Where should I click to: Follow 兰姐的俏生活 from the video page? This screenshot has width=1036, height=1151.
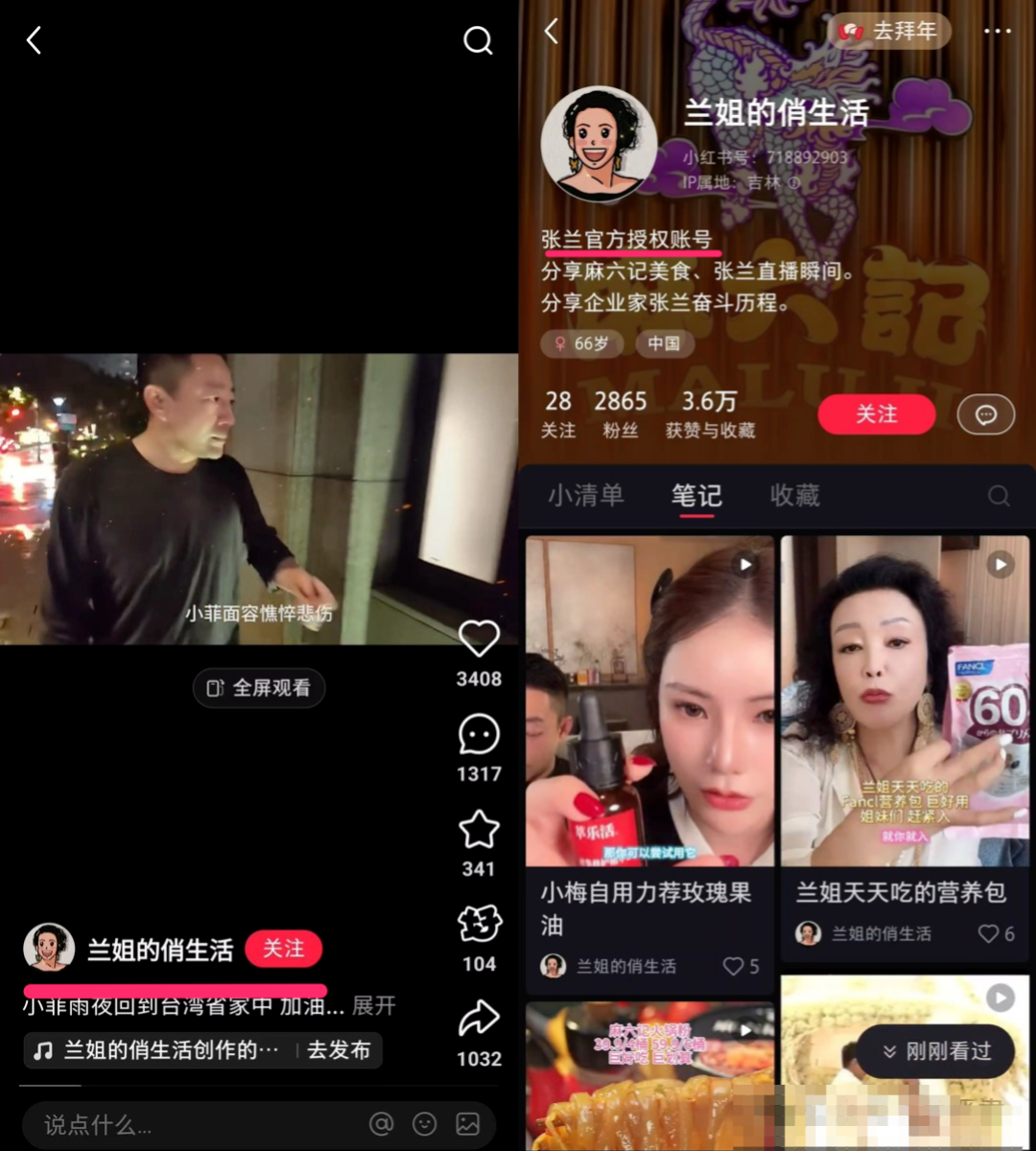point(283,949)
